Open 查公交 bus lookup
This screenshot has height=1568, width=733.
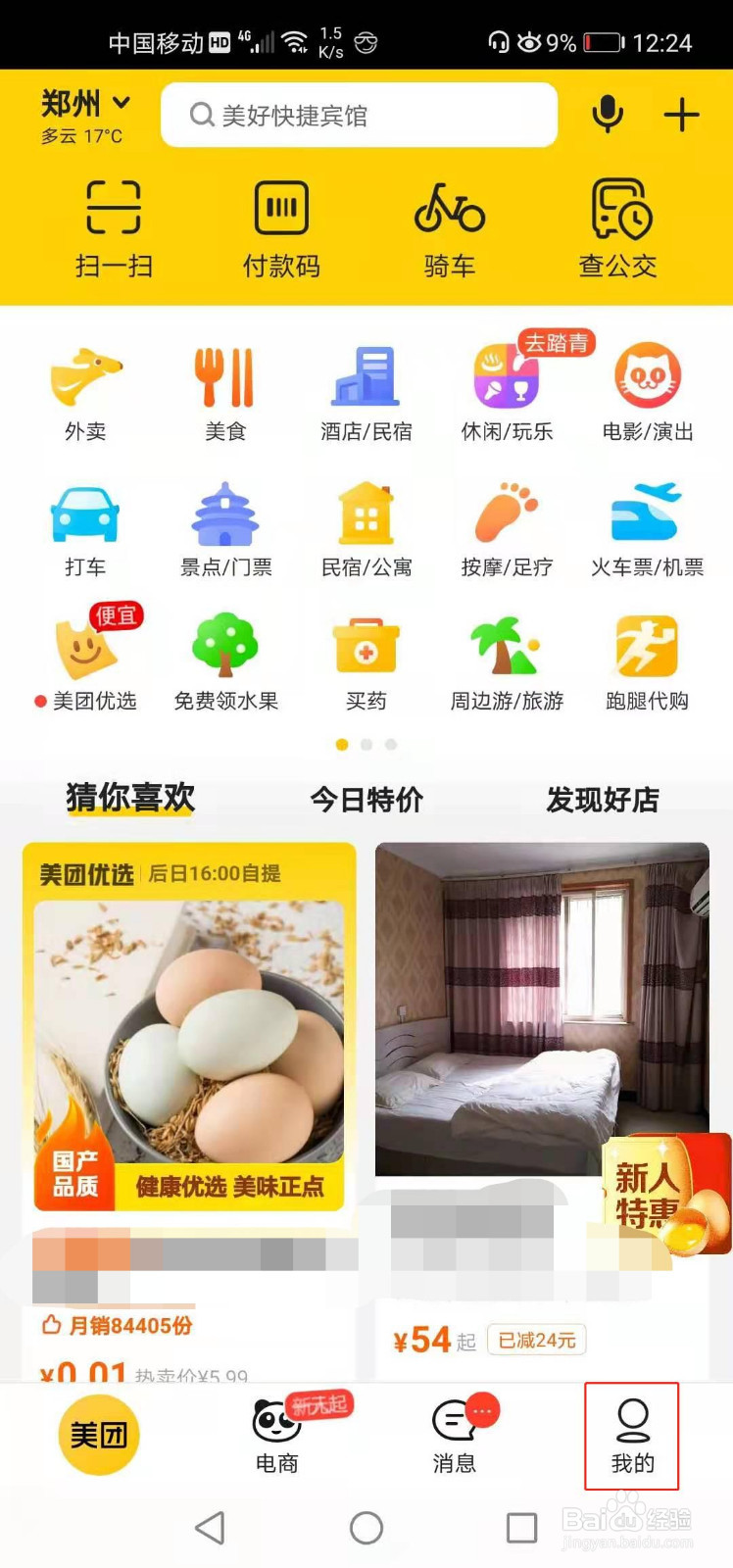click(616, 227)
